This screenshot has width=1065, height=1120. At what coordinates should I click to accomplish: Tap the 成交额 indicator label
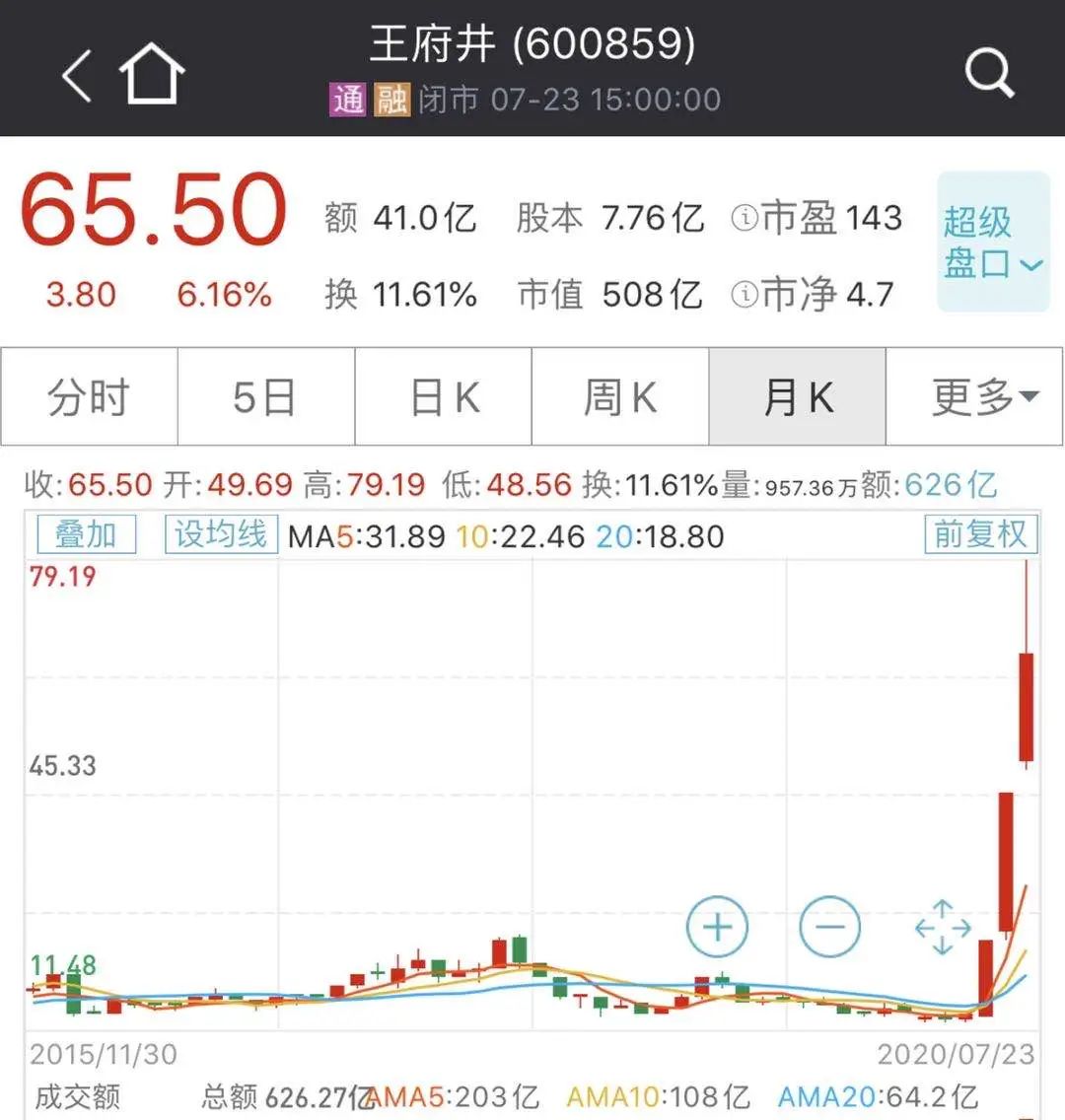point(77,1096)
